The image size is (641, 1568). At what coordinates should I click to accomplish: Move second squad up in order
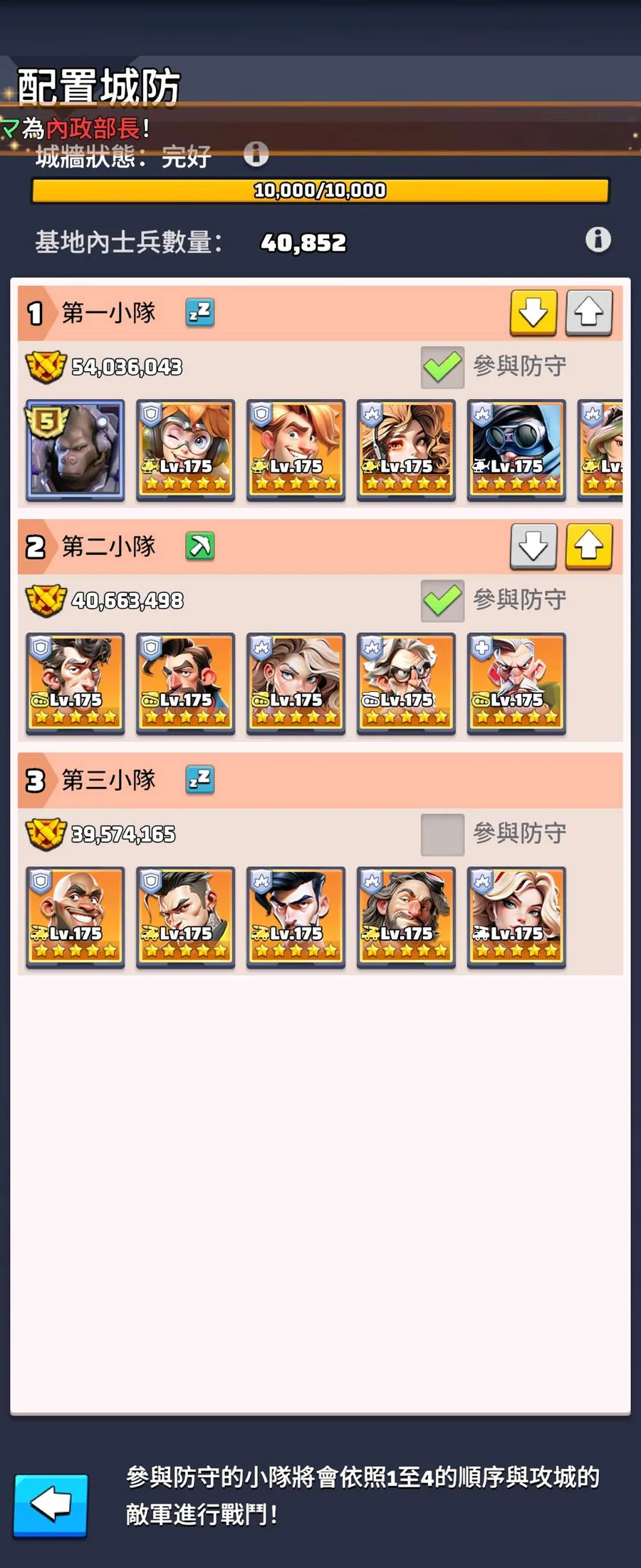[588, 546]
